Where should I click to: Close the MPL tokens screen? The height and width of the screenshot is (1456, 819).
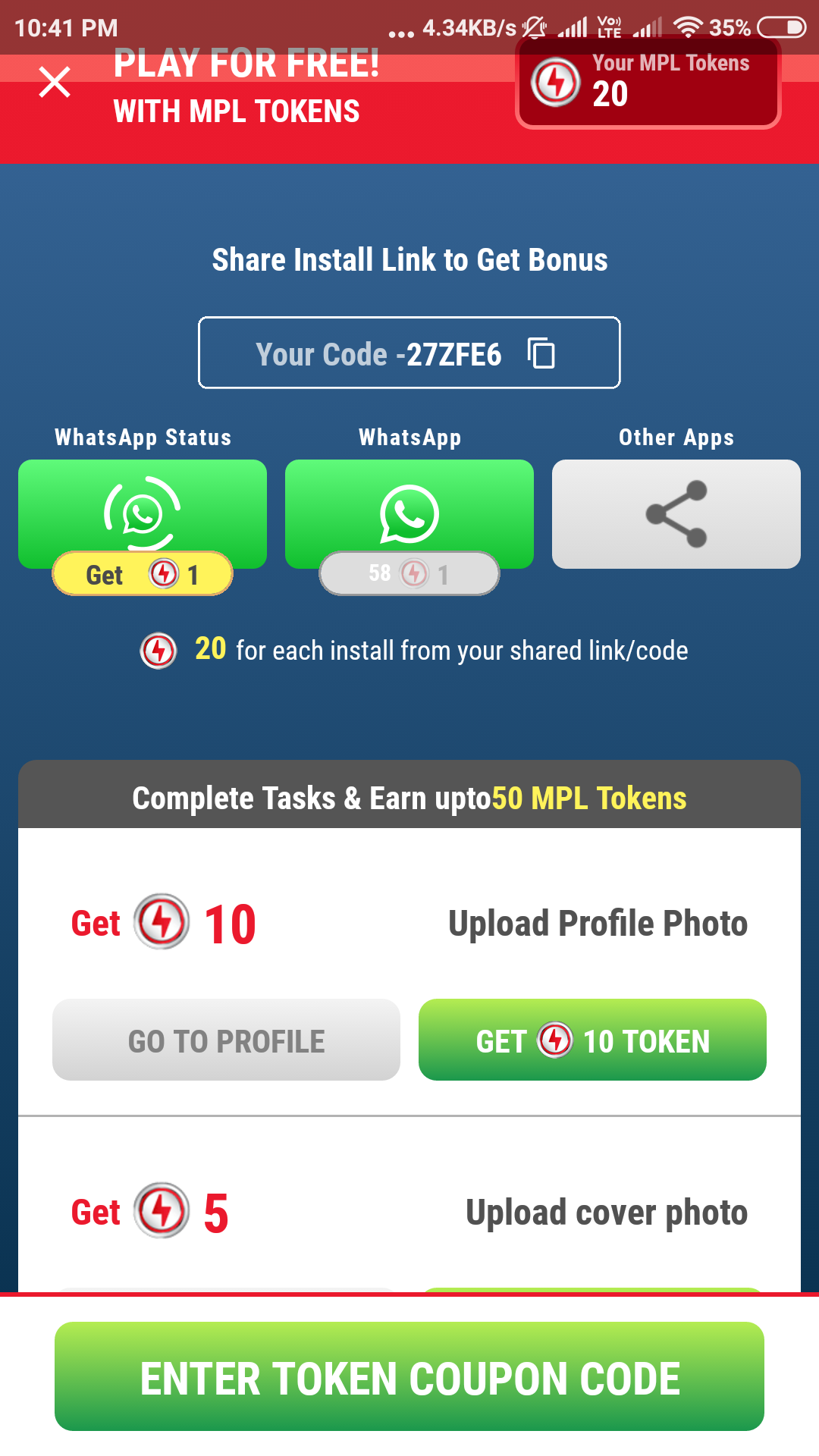pyautogui.click(x=55, y=82)
